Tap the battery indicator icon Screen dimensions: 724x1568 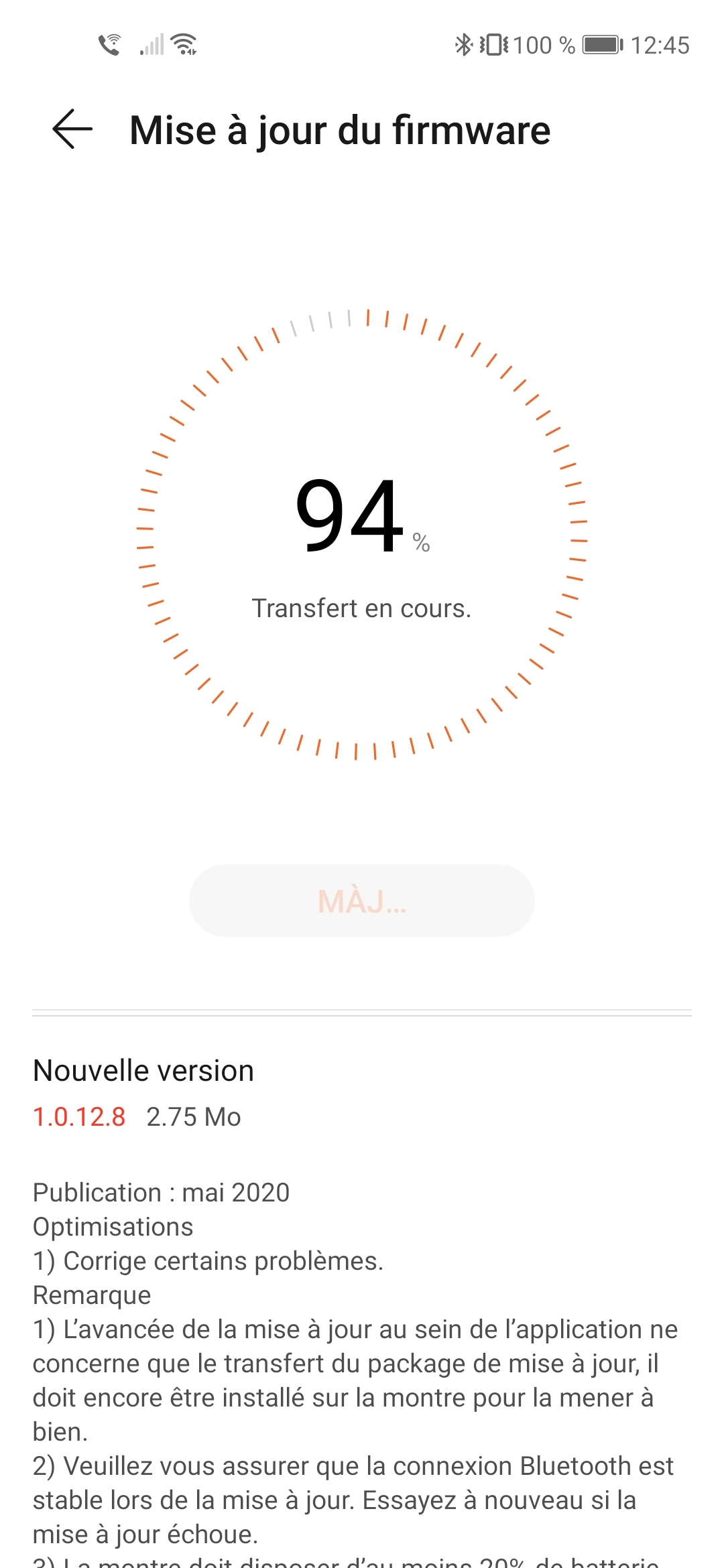[601, 45]
